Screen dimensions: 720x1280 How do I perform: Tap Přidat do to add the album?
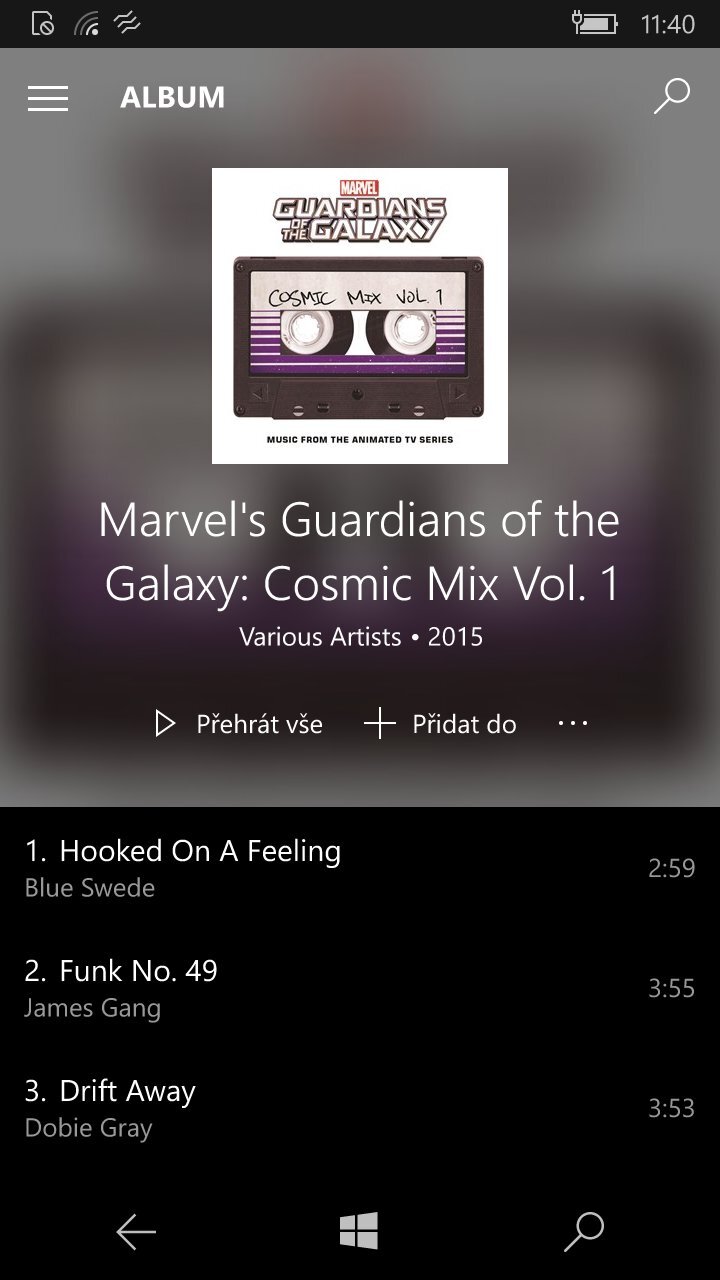click(x=441, y=724)
